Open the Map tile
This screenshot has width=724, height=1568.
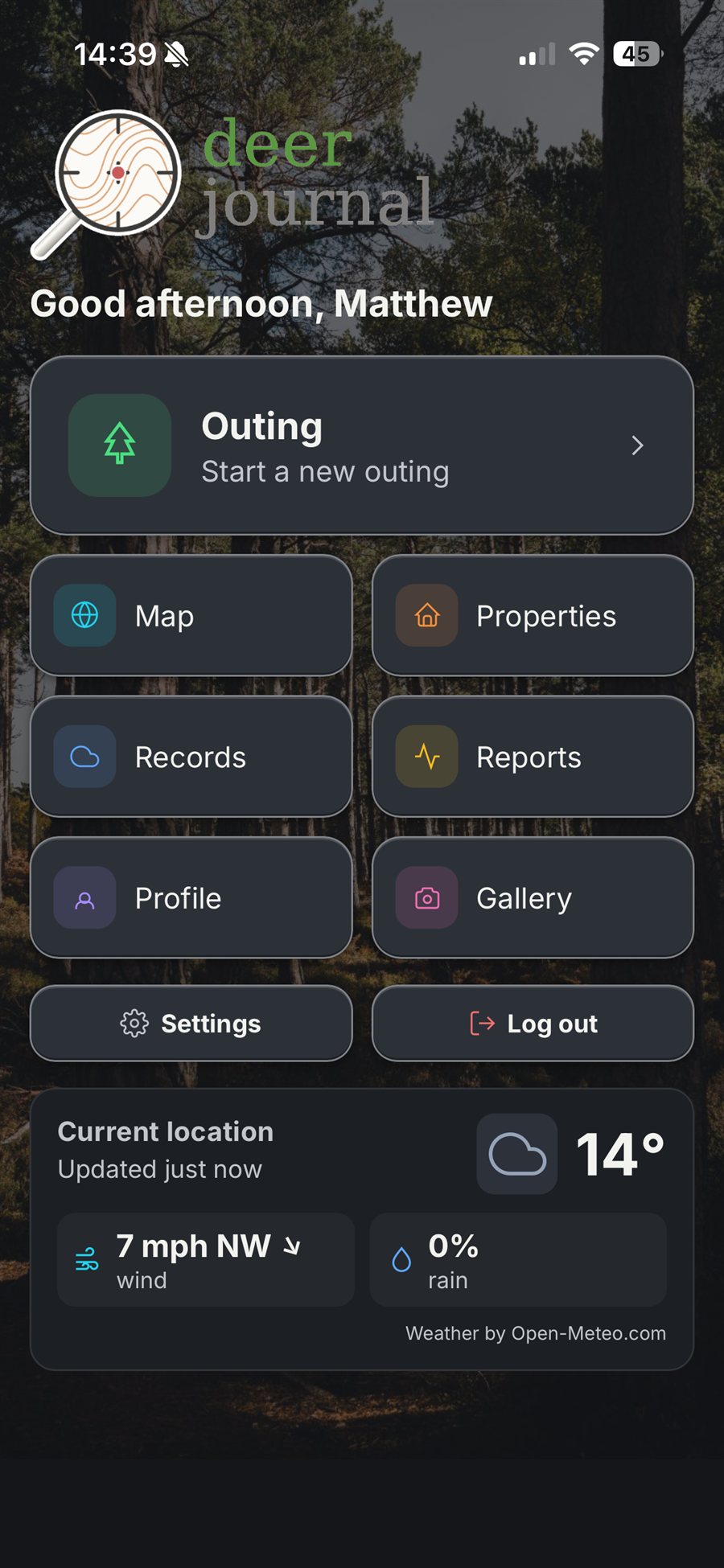pos(191,615)
